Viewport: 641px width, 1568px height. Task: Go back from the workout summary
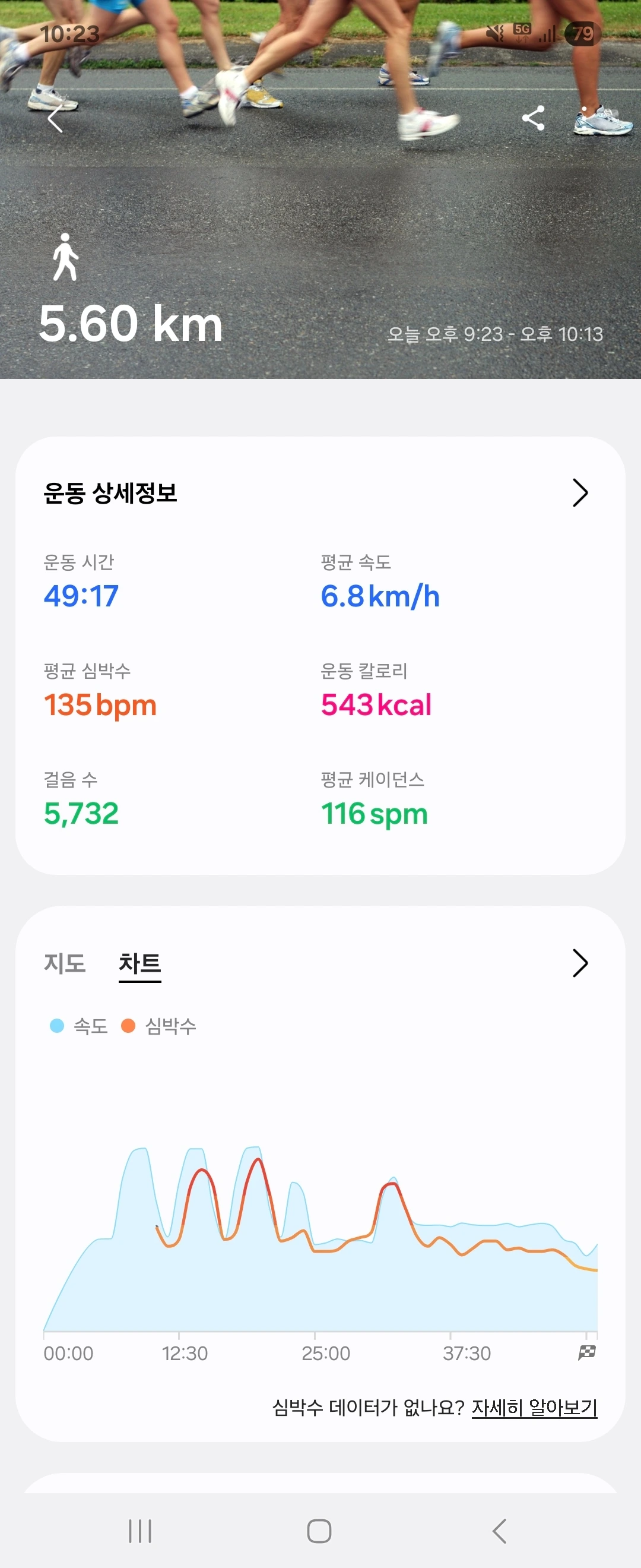pos(55,119)
